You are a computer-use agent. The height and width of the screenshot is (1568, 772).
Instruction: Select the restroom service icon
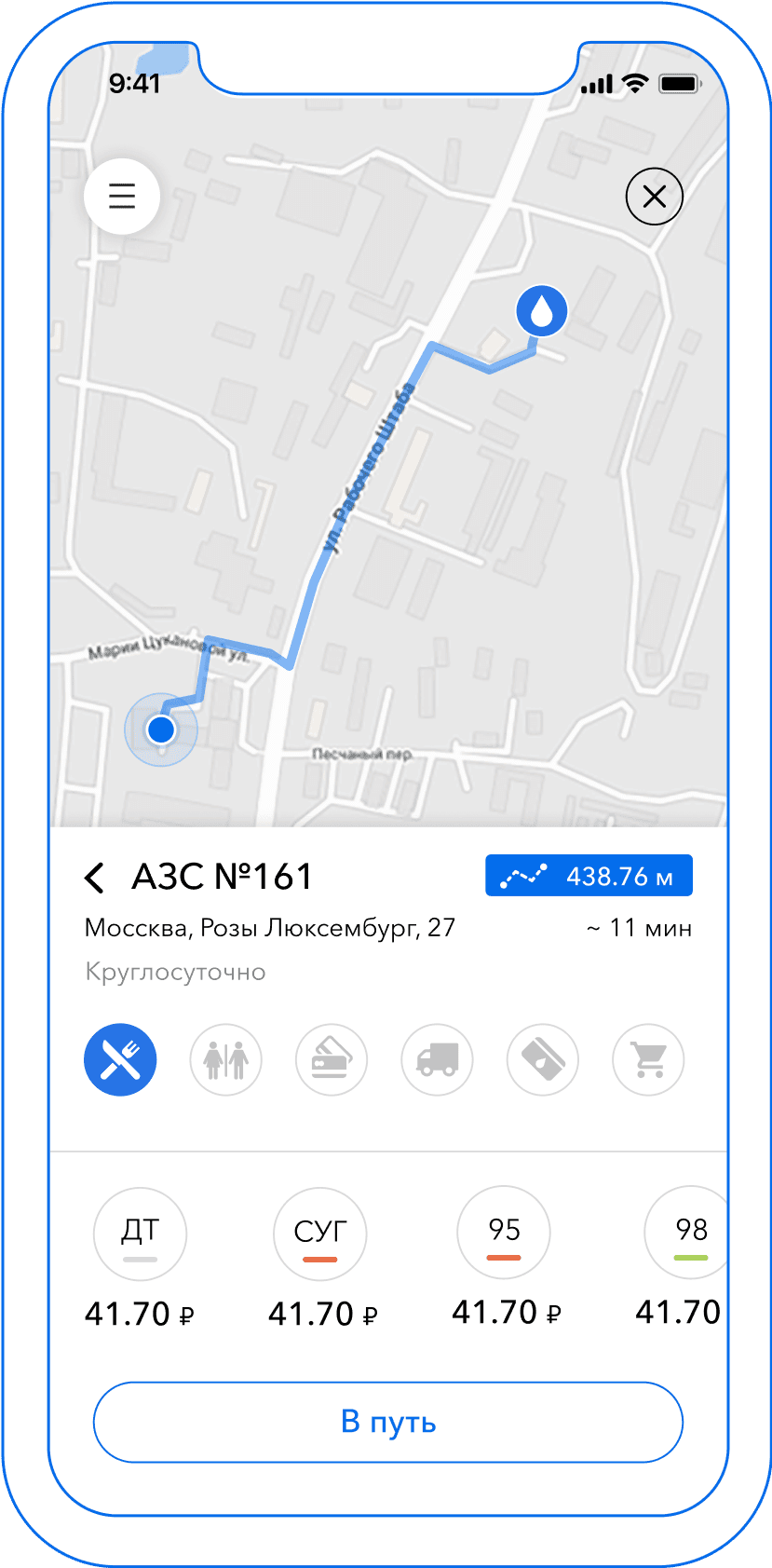tap(226, 1060)
